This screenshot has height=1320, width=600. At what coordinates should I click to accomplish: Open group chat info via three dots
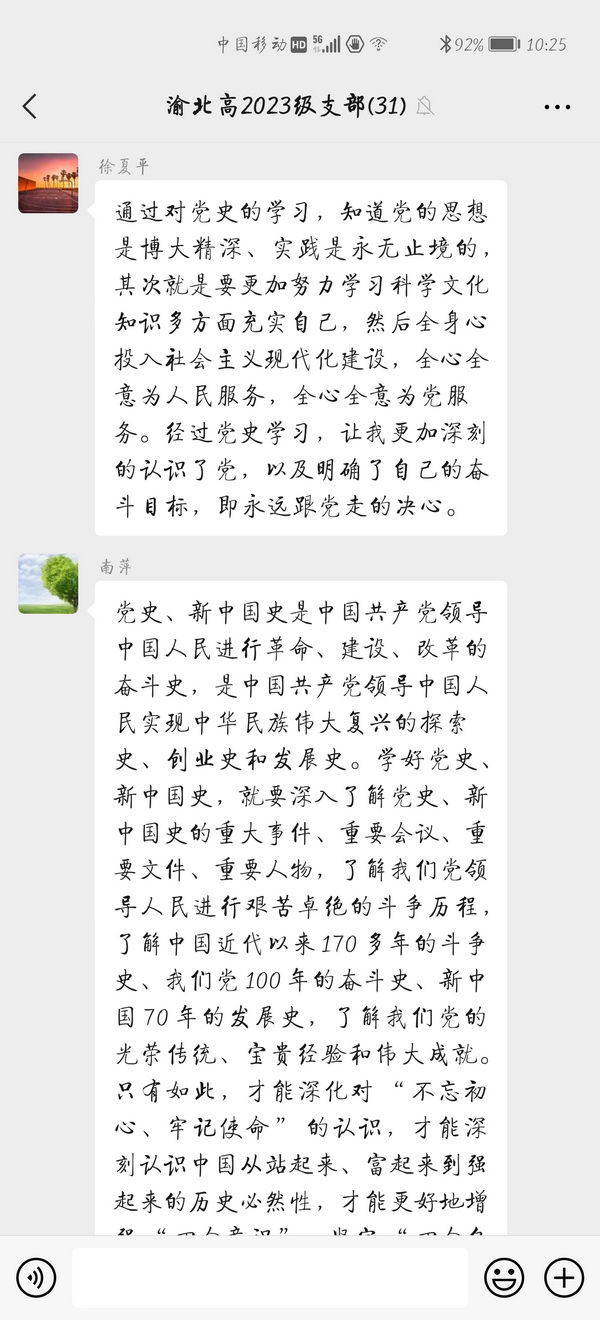tap(557, 107)
